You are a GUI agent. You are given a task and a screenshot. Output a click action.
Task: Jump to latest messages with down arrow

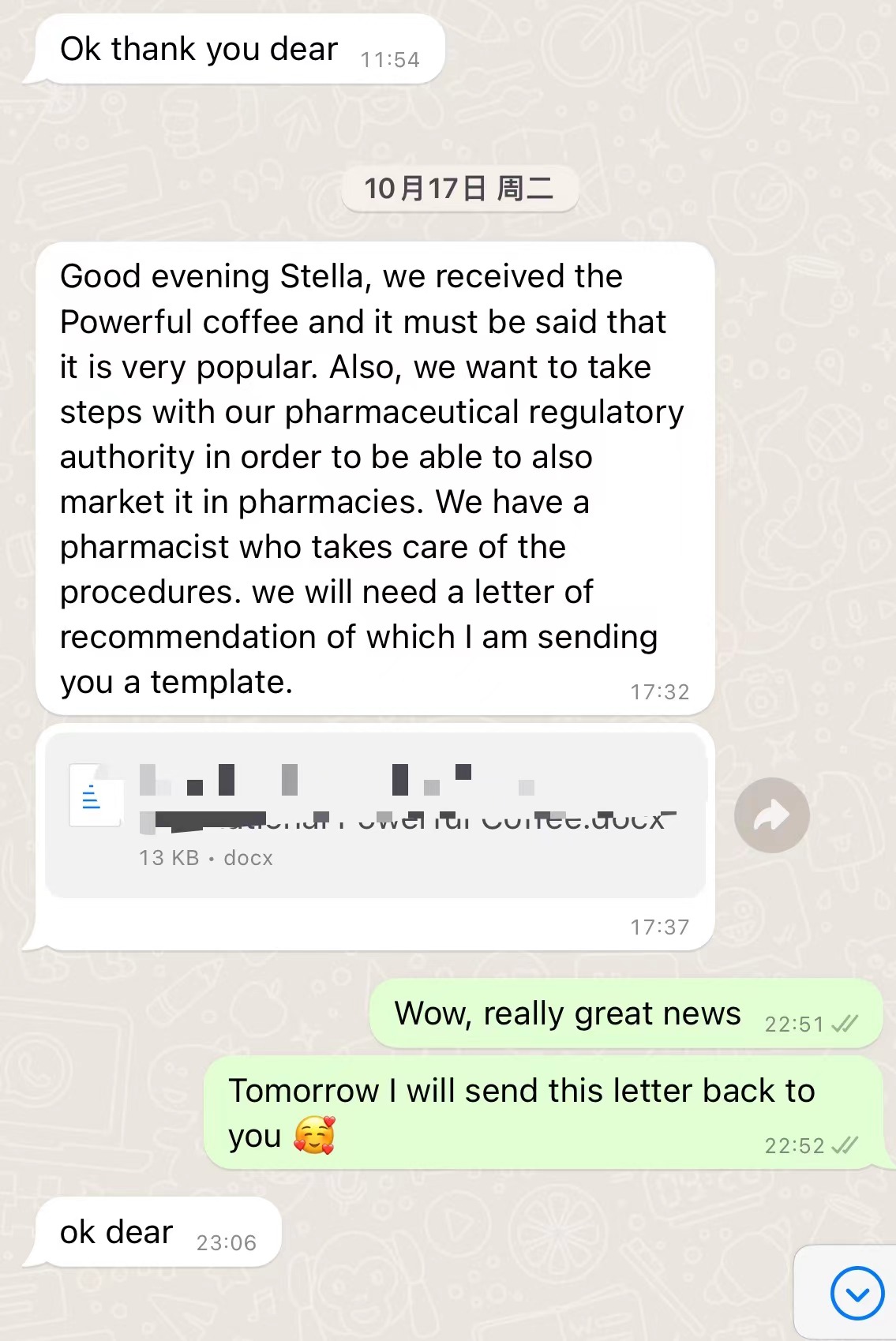coord(857,1293)
